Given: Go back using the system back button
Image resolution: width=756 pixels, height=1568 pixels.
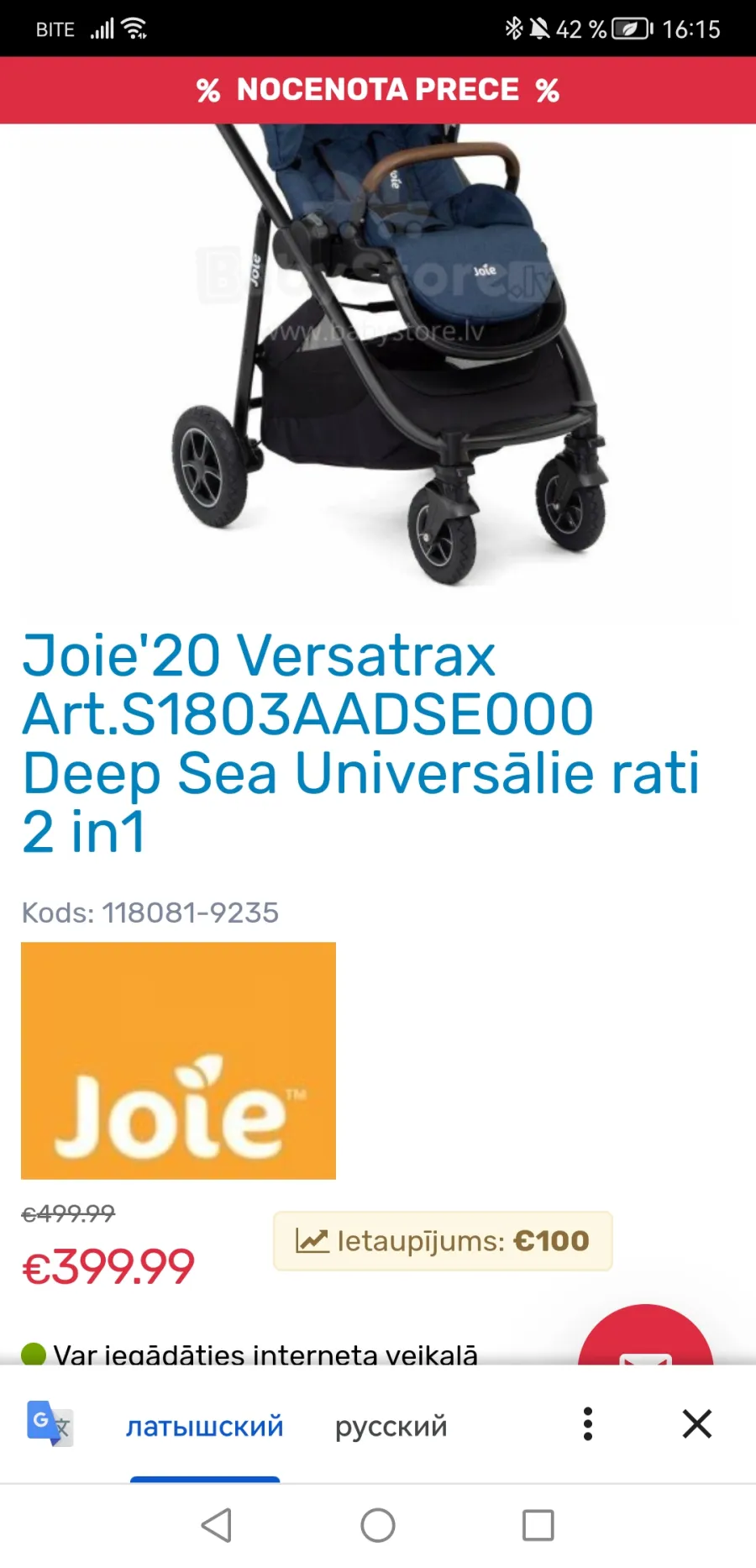Looking at the screenshot, I should [x=217, y=1525].
